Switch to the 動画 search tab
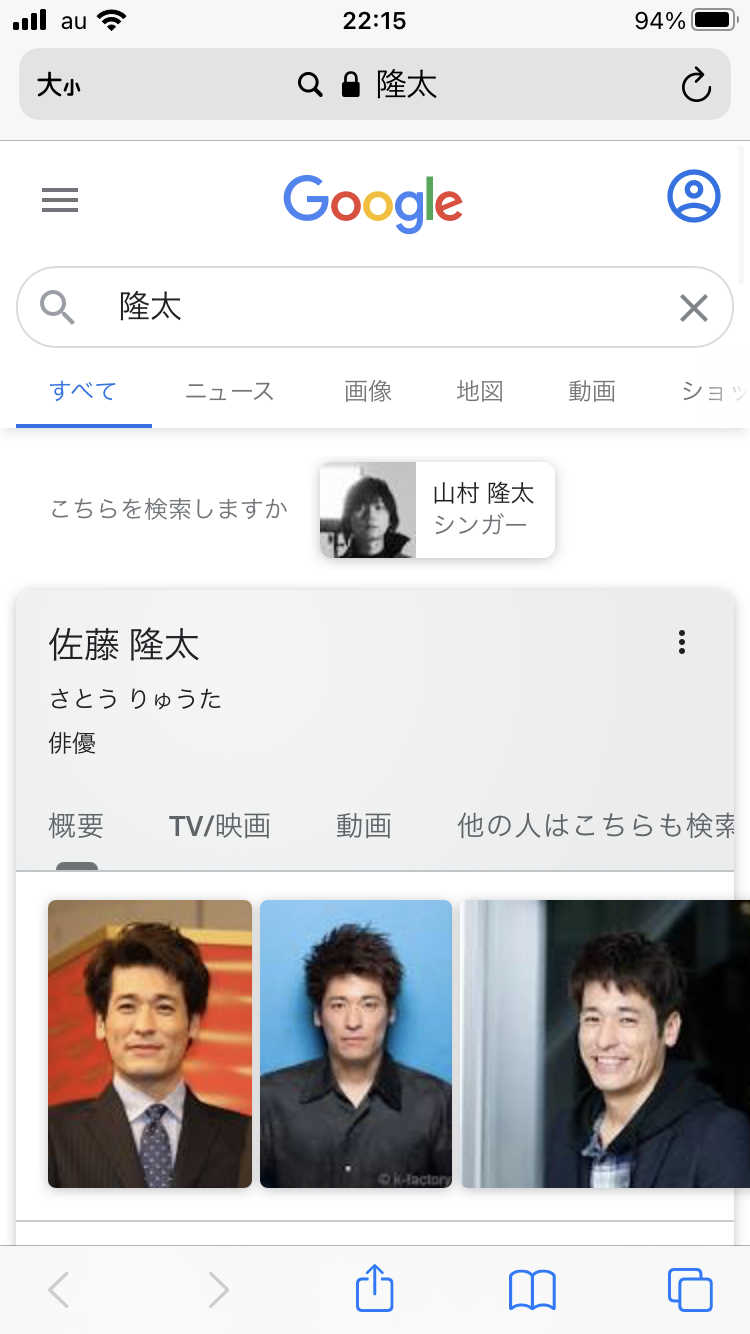The height and width of the screenshot is (1334, 750). coord(591,391)
